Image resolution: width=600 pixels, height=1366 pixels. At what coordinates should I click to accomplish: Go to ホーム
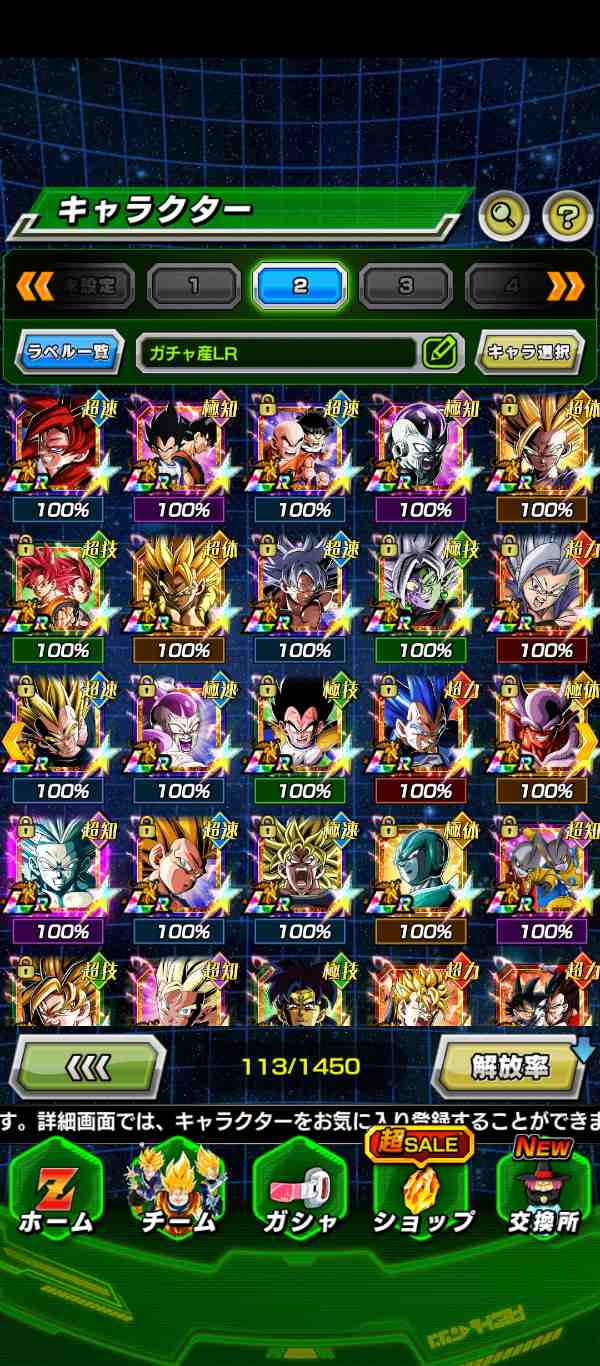coord(56,1192)
